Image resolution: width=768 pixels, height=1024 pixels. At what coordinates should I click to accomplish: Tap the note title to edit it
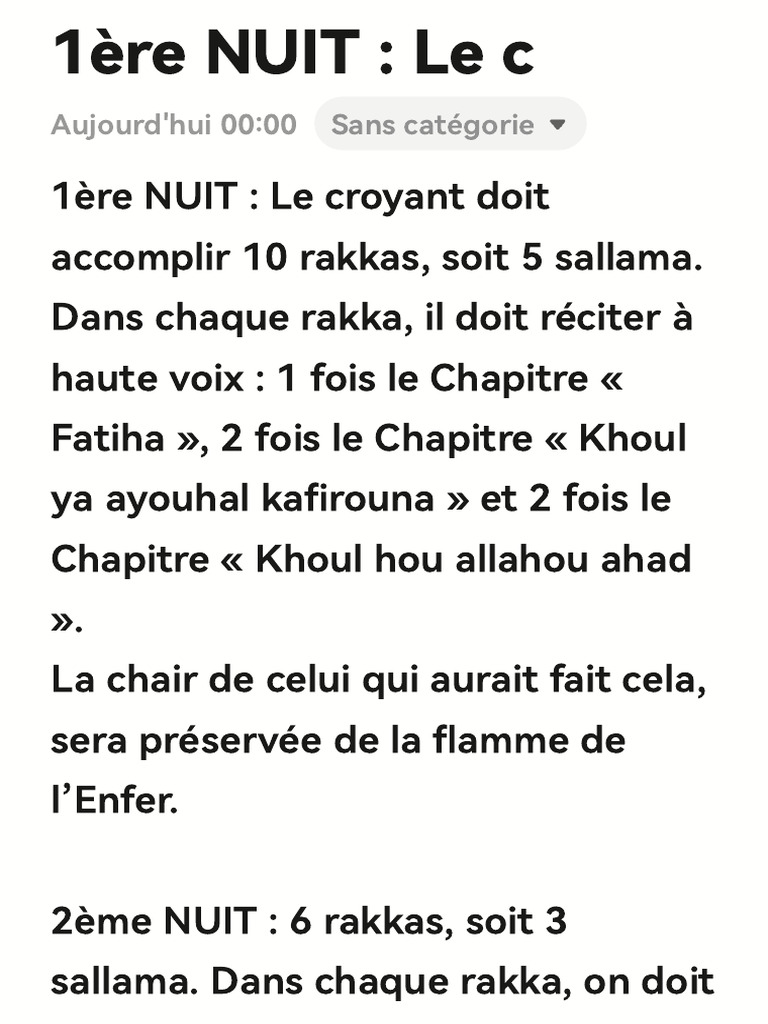coord(294,52)
